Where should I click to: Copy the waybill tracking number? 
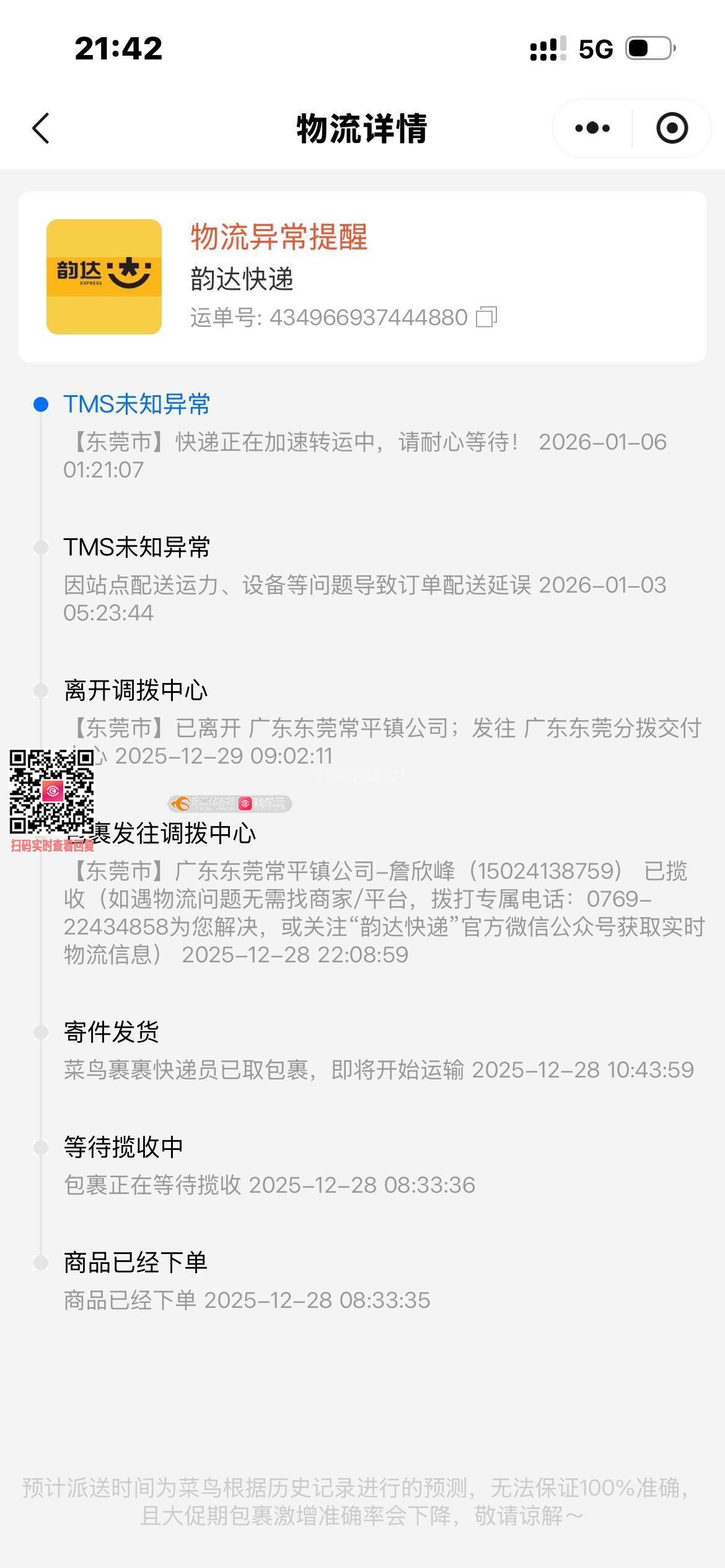tap(486, 317)
